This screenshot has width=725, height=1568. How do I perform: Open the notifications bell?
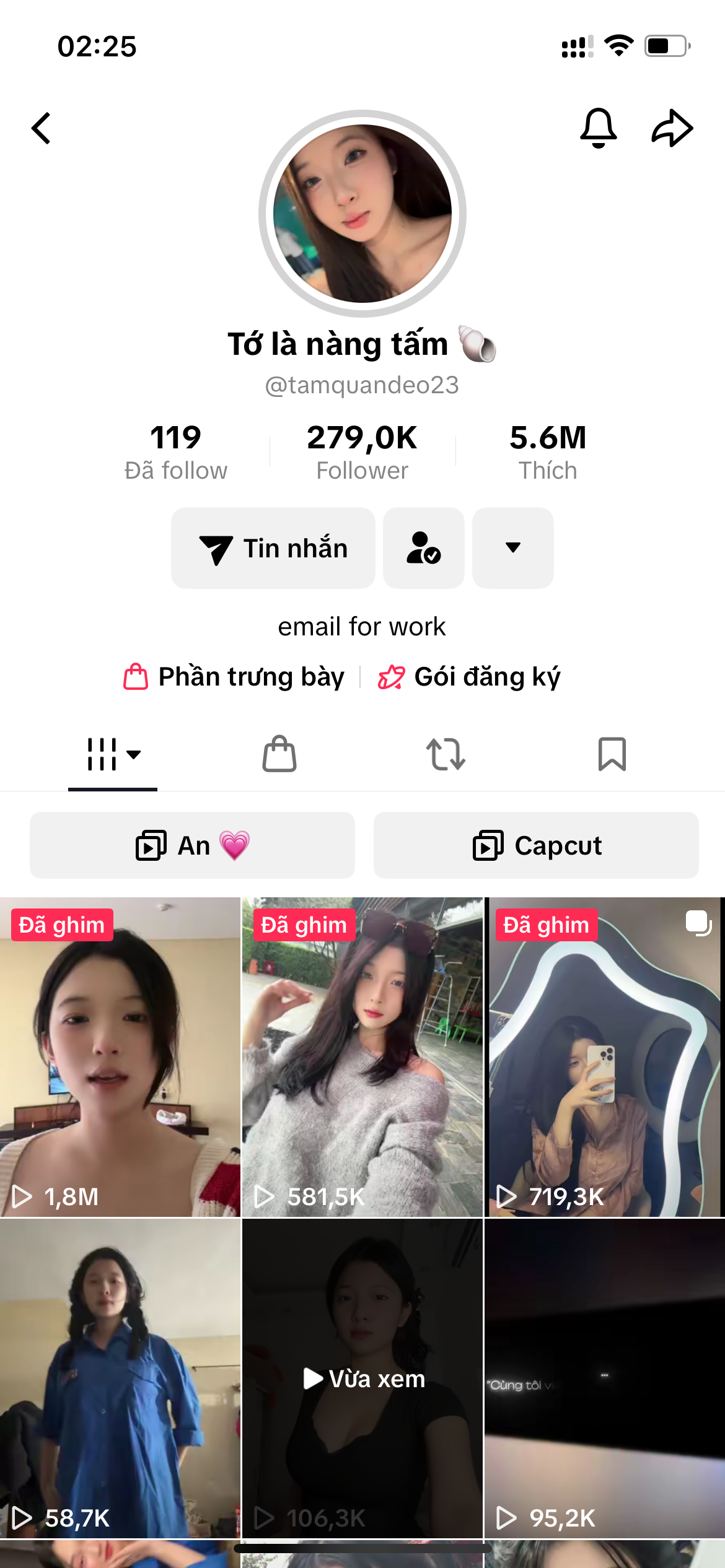(598, 128)
